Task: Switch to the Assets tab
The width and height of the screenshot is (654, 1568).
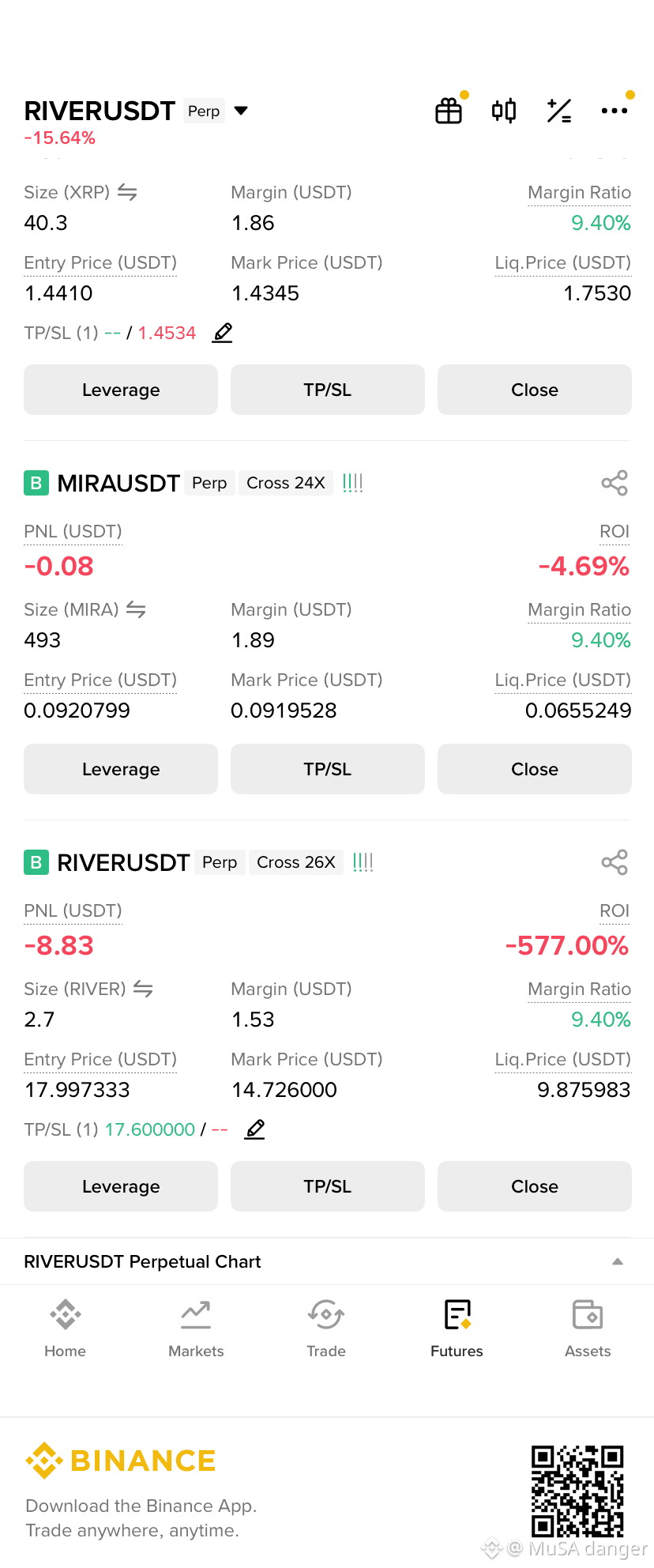Action: click(x=588, y=1328)
